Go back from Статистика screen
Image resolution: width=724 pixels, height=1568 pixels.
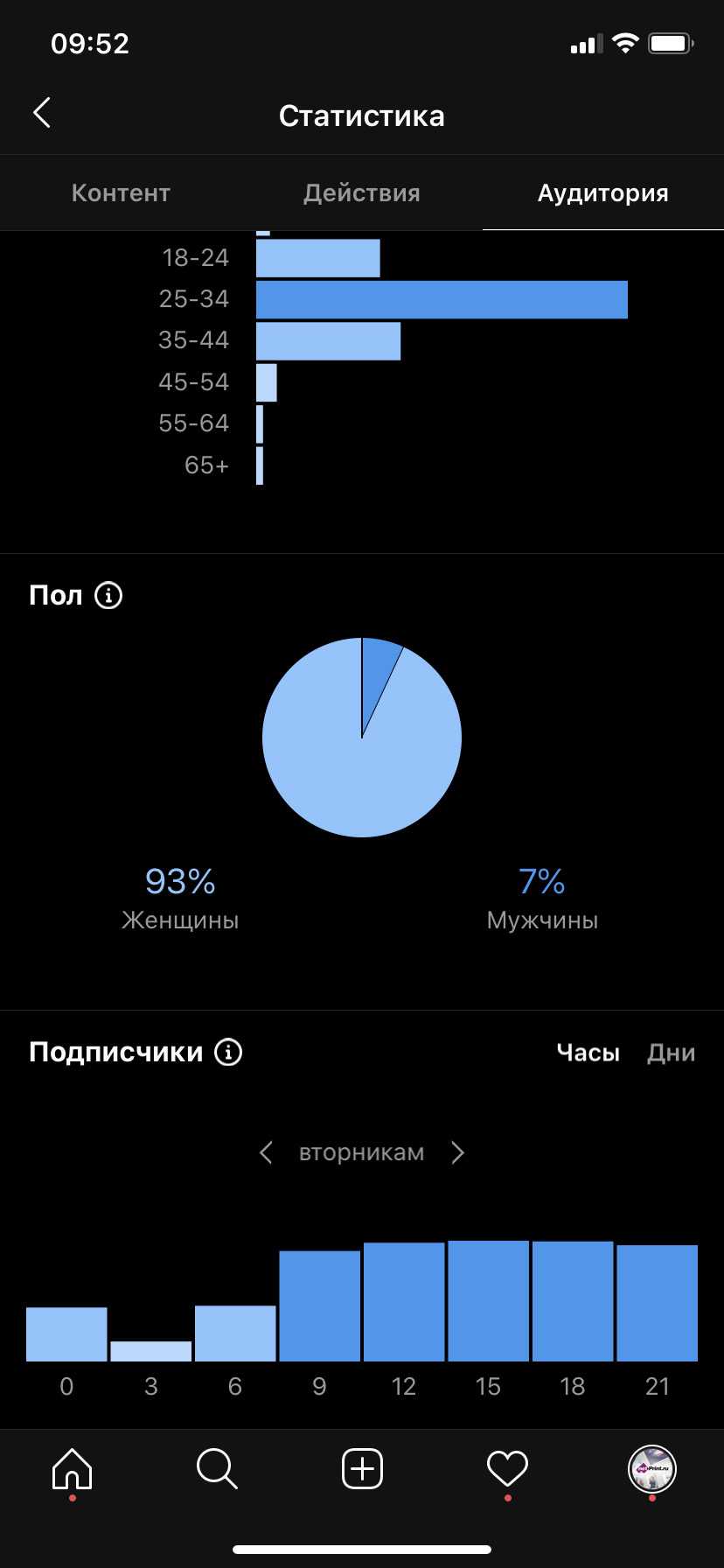point(42,113)
